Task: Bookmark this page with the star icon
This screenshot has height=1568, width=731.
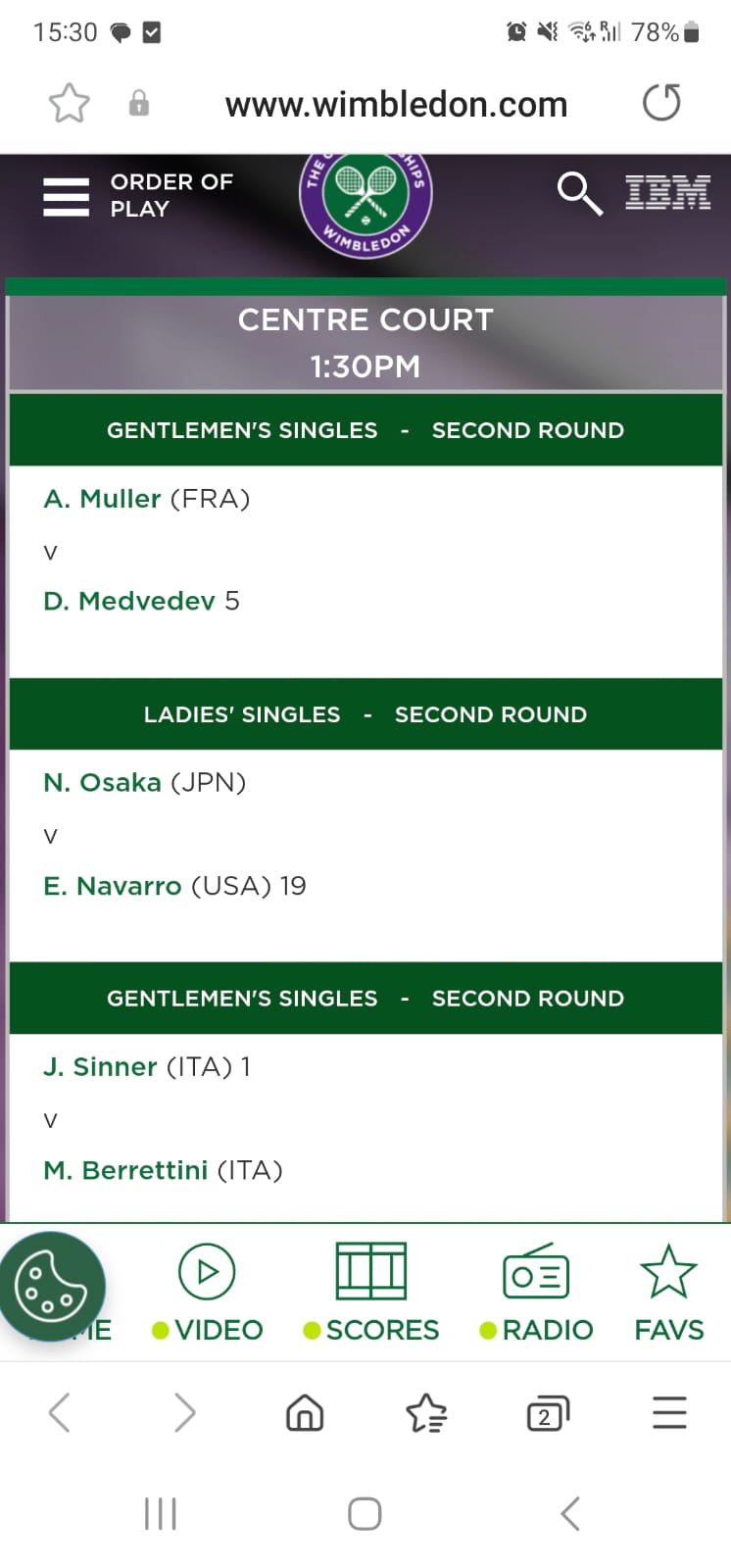Action: [x=70, y=103]
